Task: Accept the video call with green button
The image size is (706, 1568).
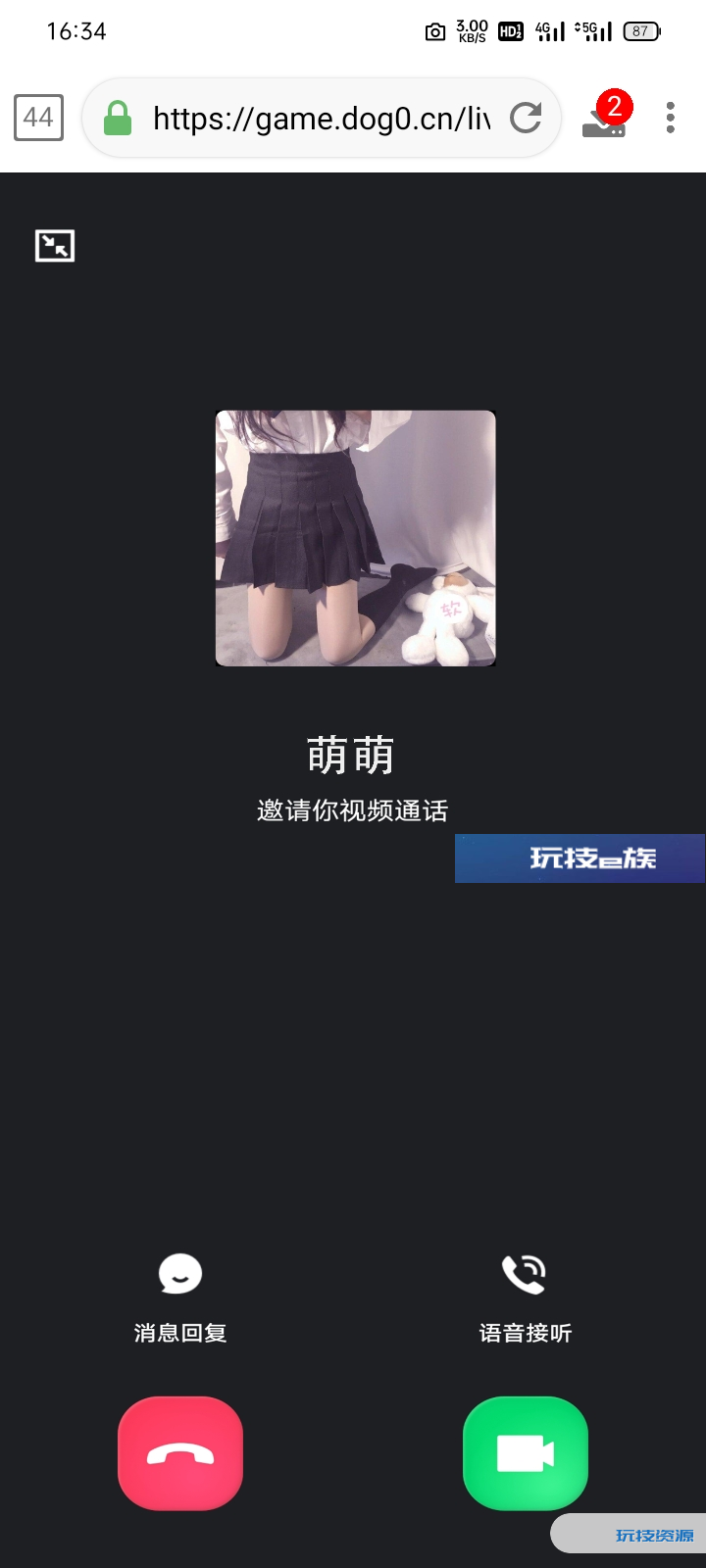Action: coord(525,1453)
